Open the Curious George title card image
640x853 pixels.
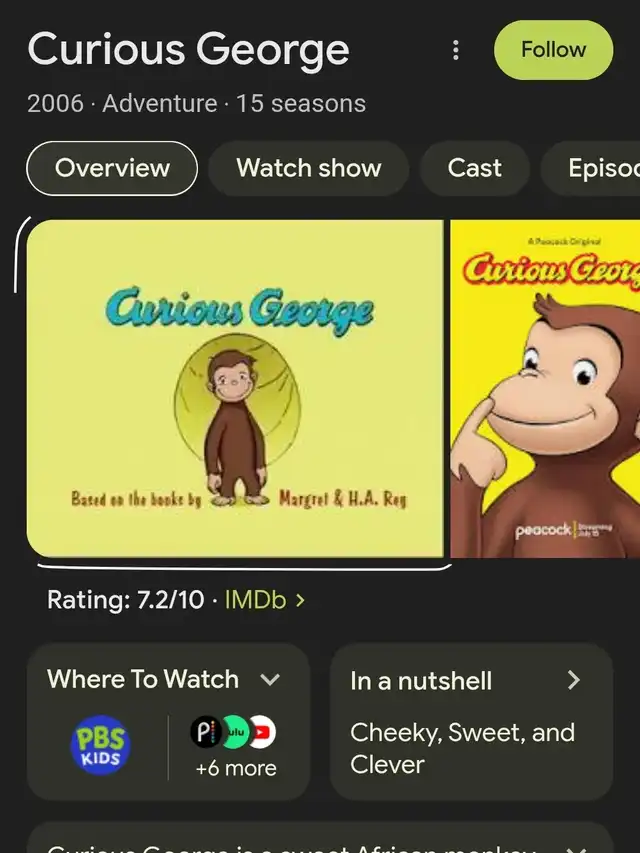tap(235, 388)
